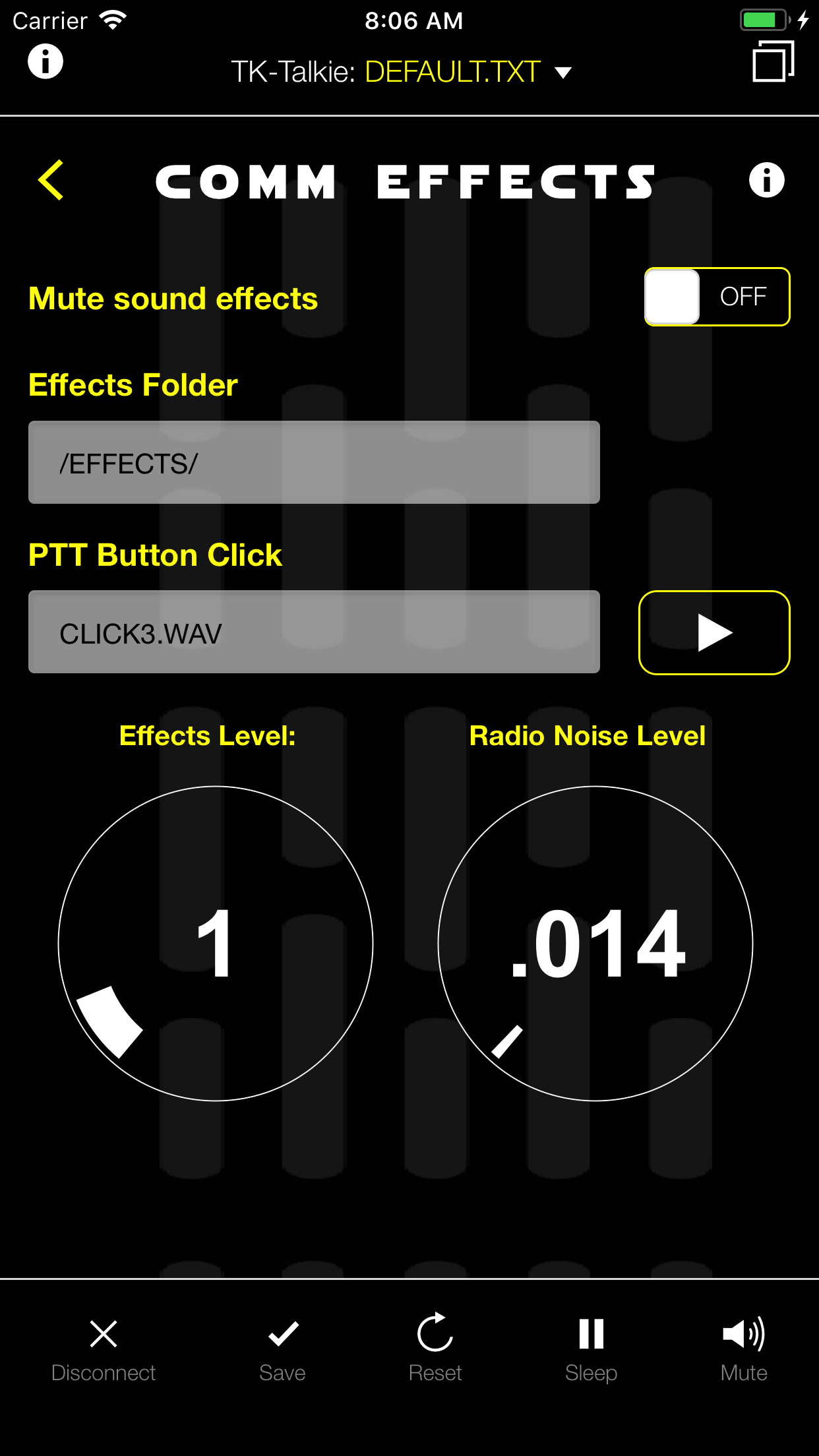This screenshot has height=1456, width=819.
Task: Adjust the Effects Level dial
Action: point(216,943)
